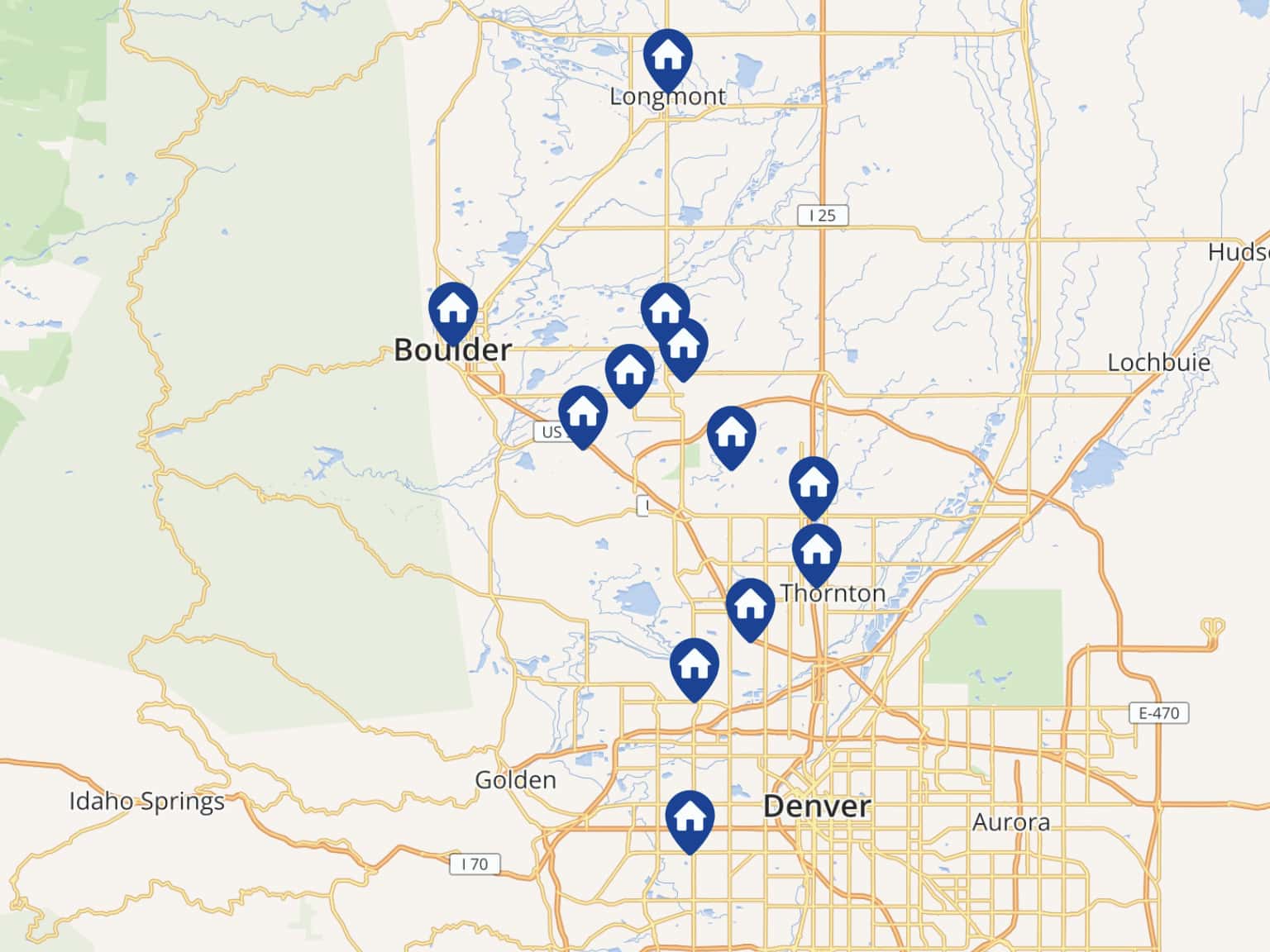
Task: Tap the home pin touching the Thornton label
Action: click(x=816, y=550)
